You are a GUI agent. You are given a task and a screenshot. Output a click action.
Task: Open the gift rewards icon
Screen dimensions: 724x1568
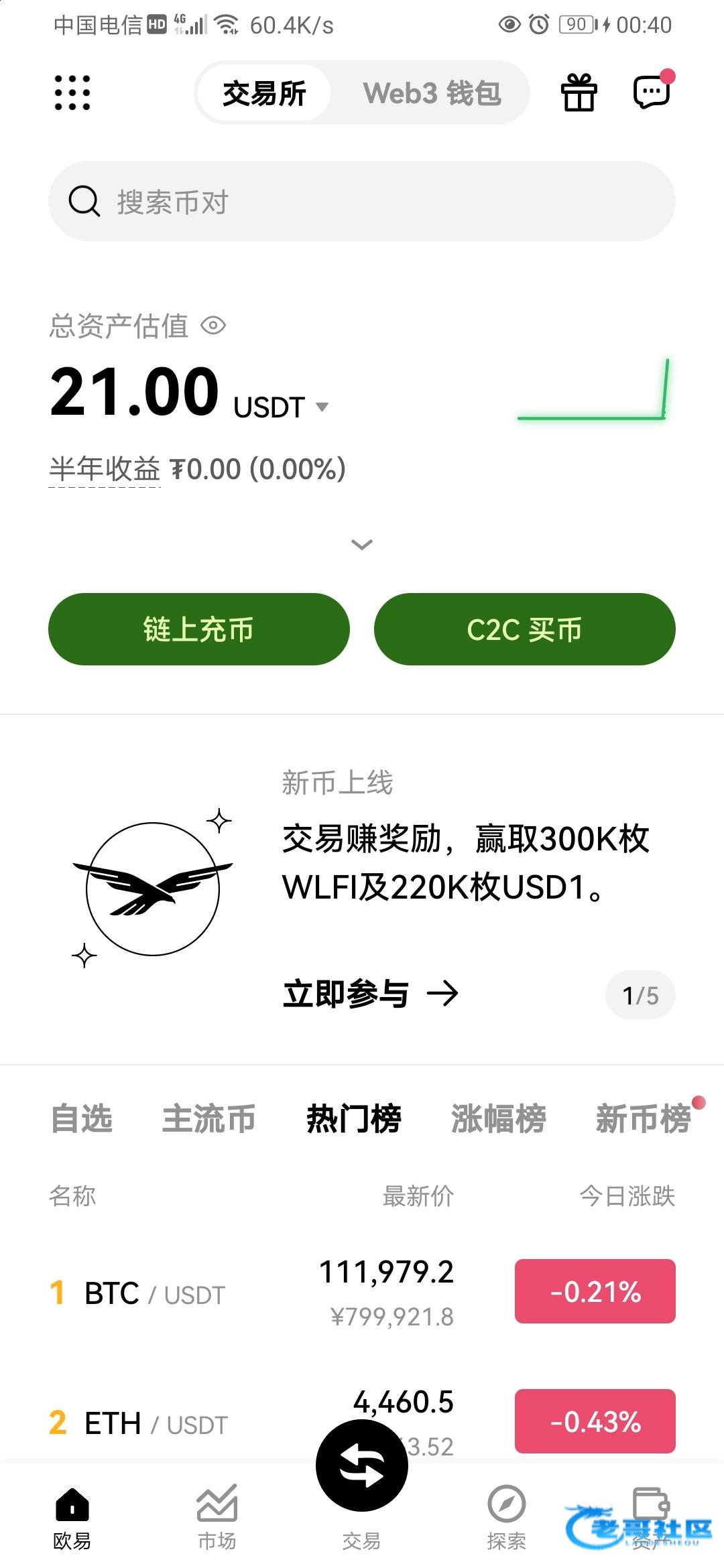579,92
